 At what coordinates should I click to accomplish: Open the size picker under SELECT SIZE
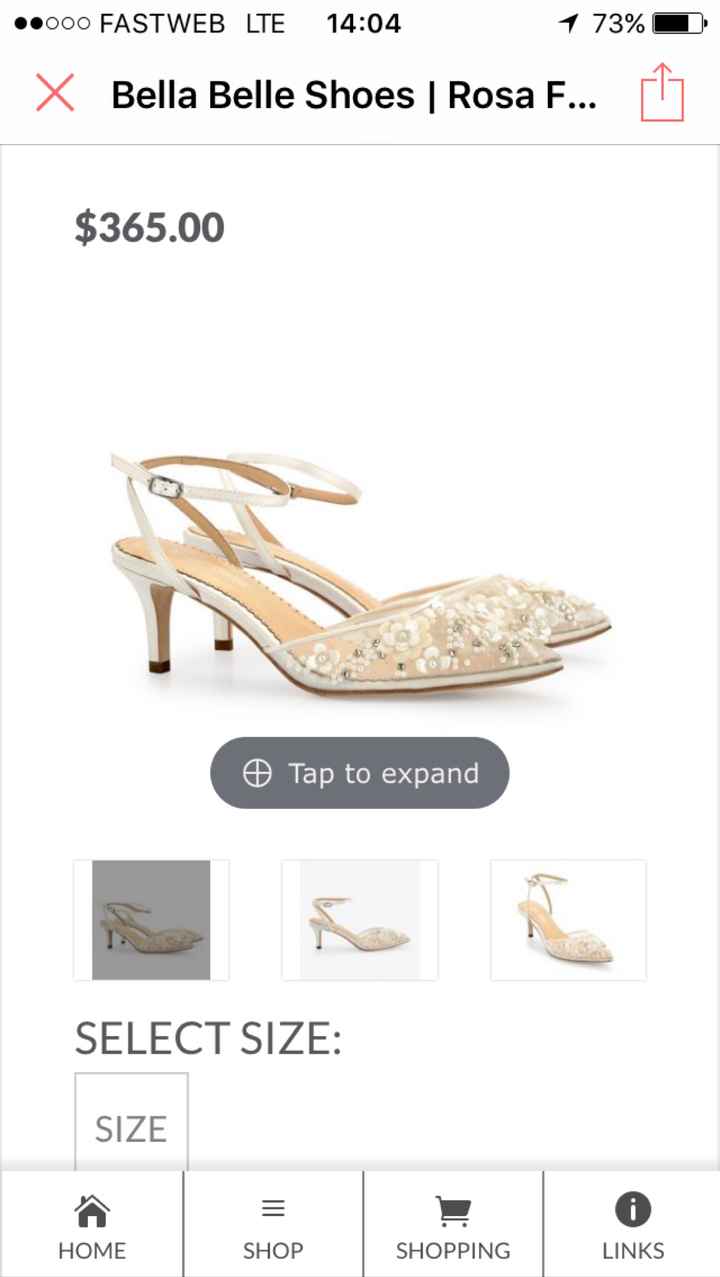click(131, 1127)
